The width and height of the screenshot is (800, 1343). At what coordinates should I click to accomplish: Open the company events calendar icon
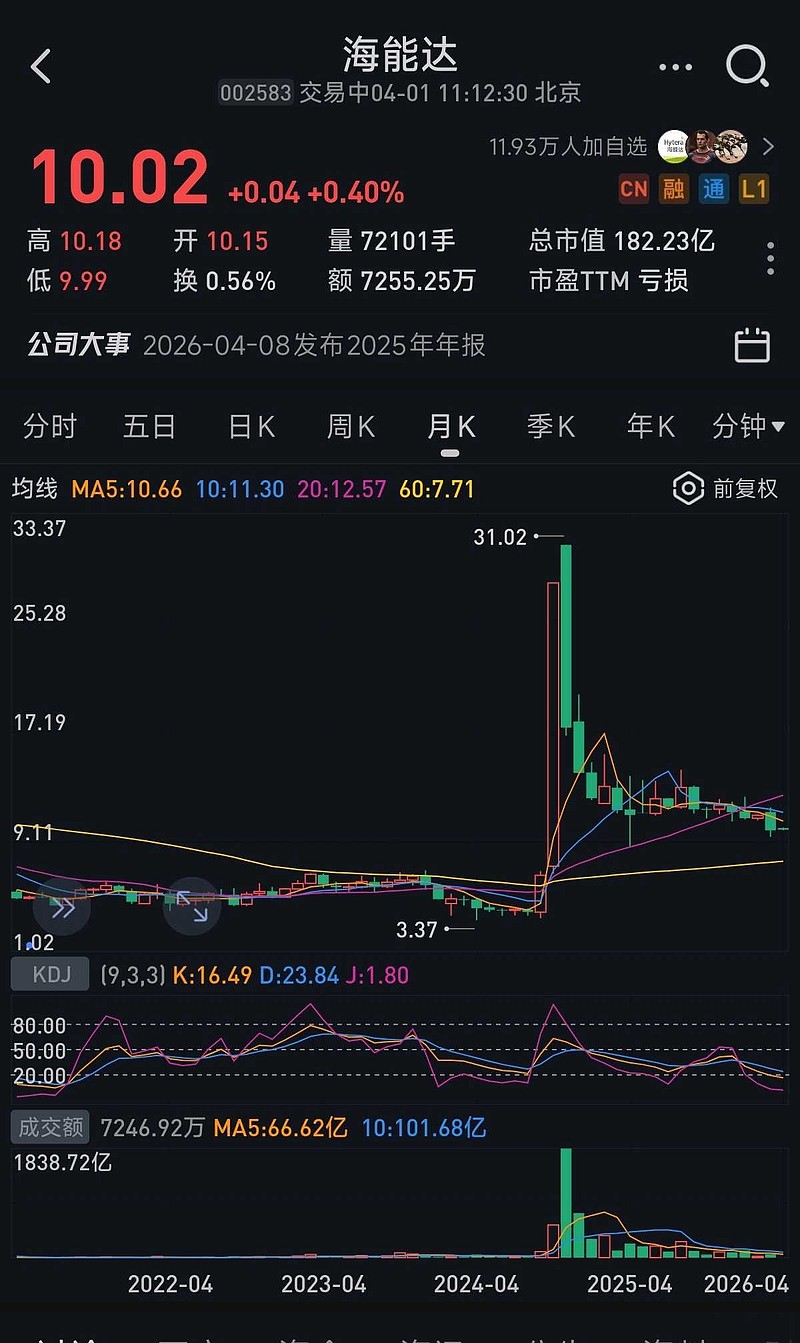(752, 345)
